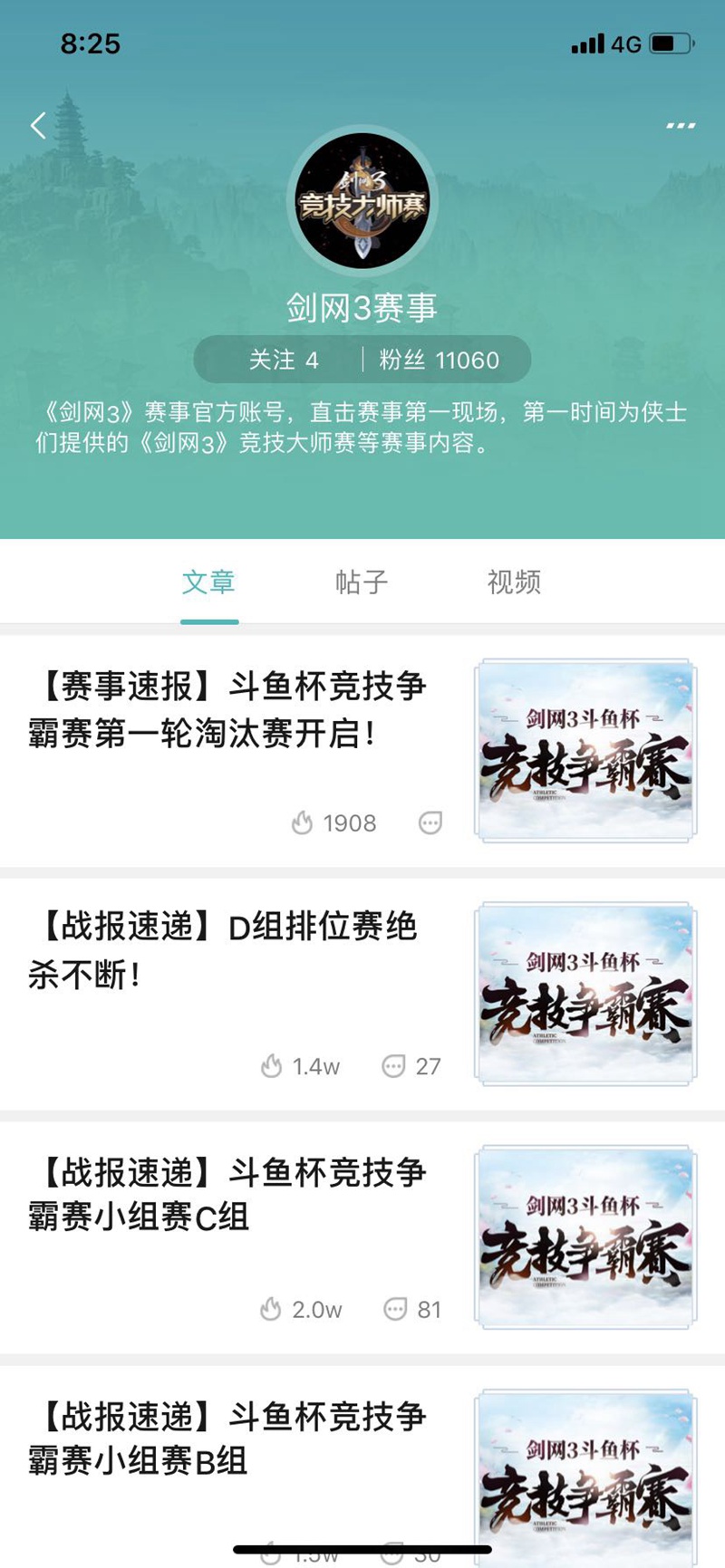Switch to the 帖子 tab

click(x=362, y=583)
